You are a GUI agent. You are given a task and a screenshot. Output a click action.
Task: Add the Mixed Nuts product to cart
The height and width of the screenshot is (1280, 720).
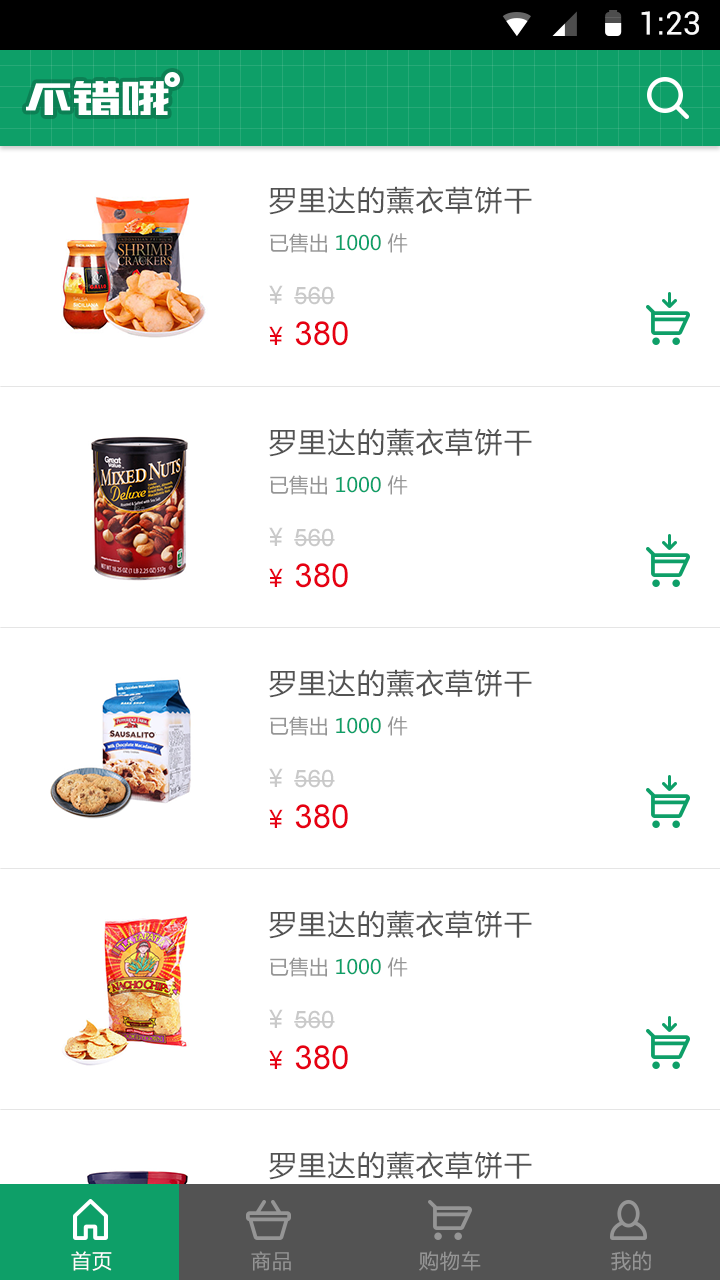coord(668,560)
